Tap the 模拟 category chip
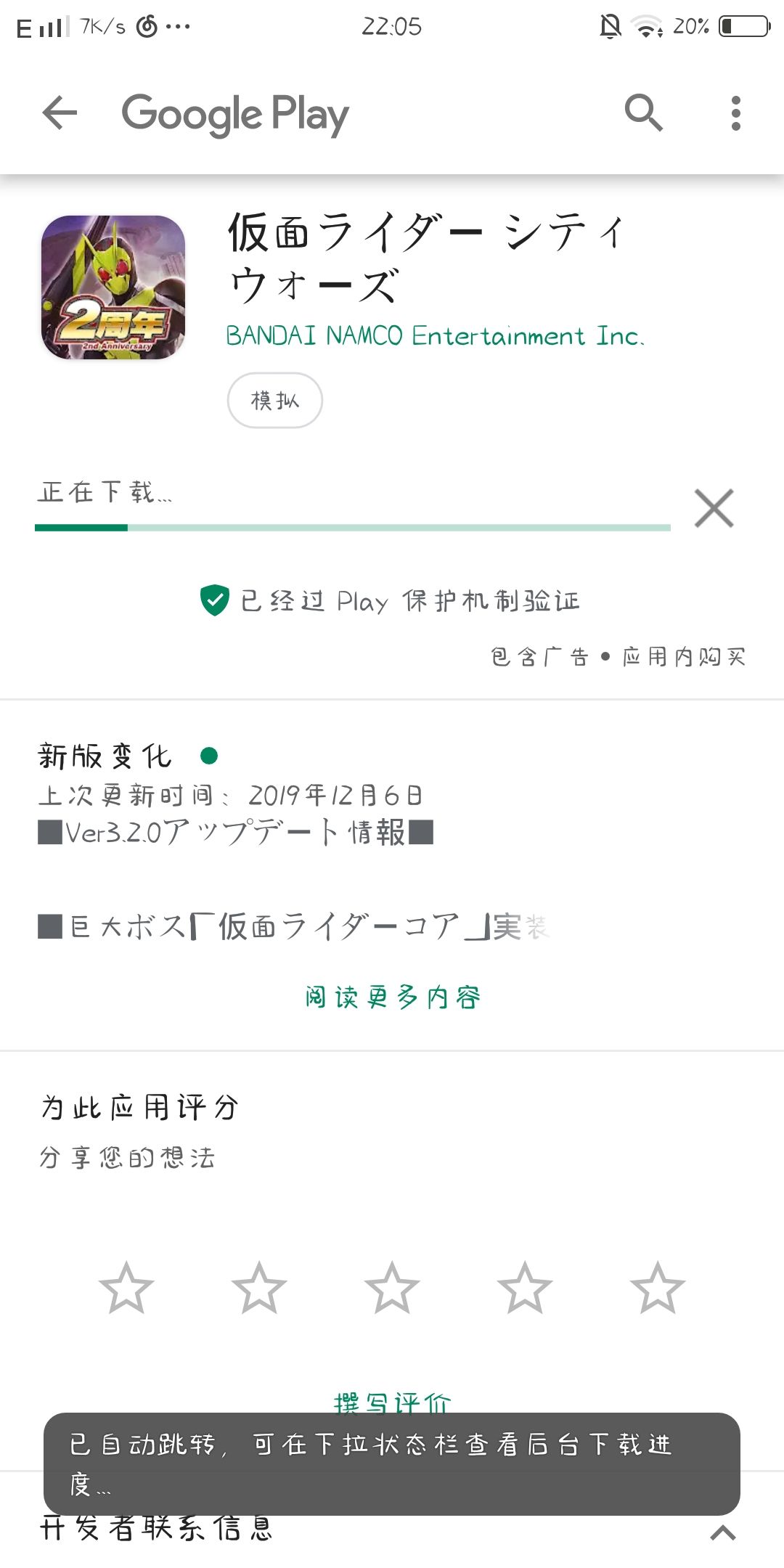The width and height of the screenshot is (784, 1568). (275, 400)
